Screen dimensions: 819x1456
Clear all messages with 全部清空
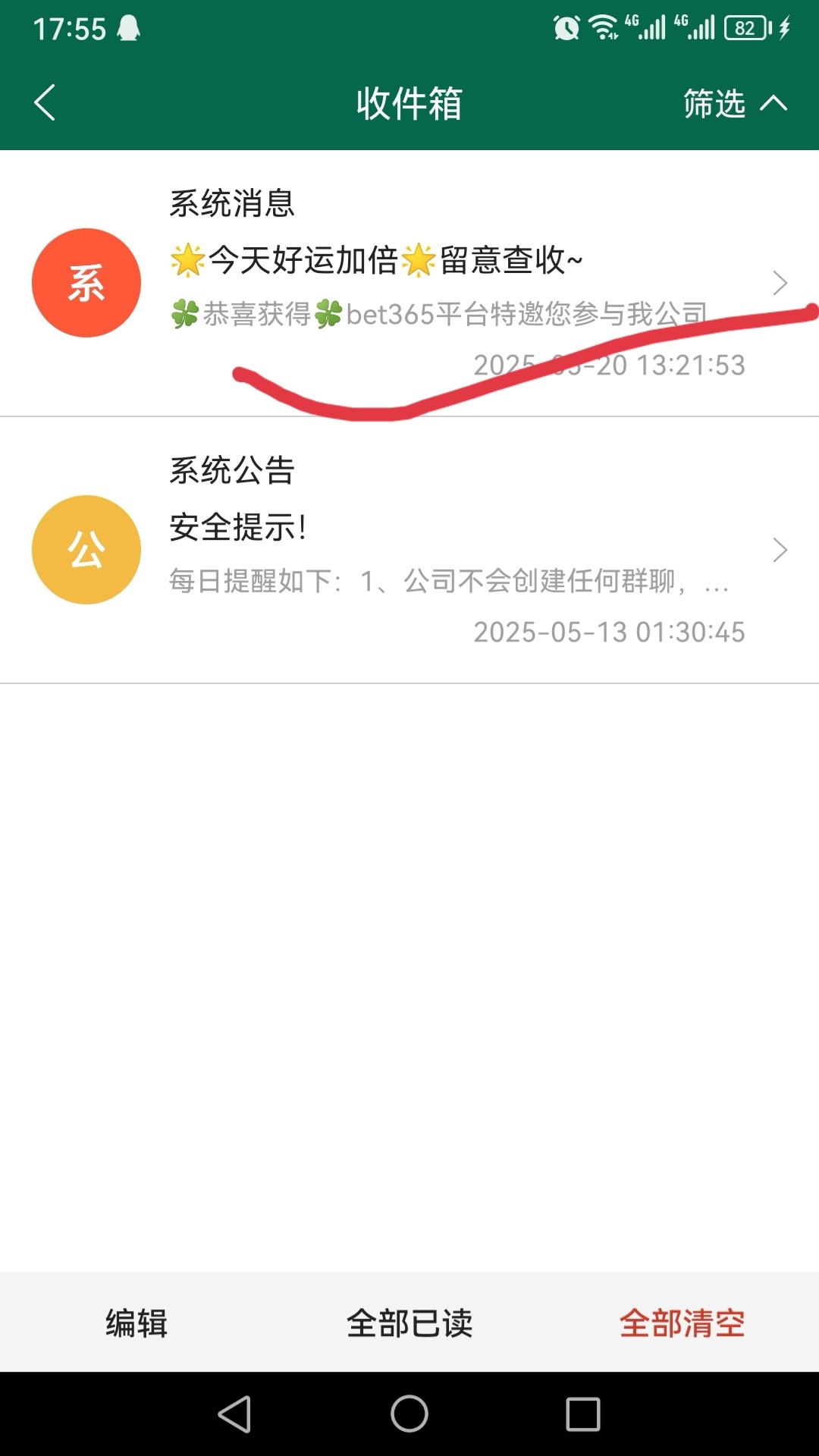click(682, 1323)
